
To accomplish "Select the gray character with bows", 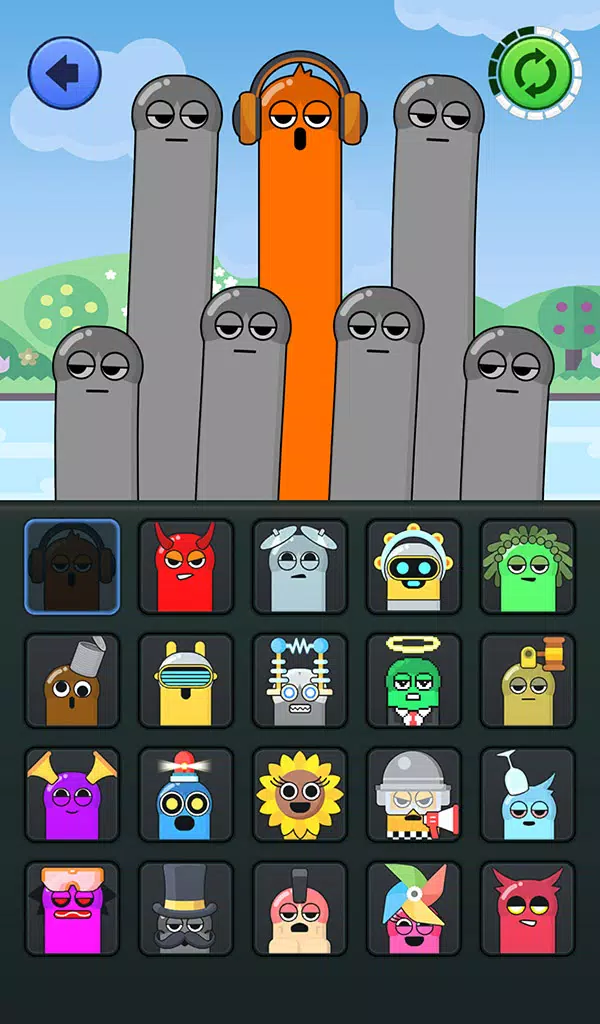I will pyautogui.click(x=300, y=567).
